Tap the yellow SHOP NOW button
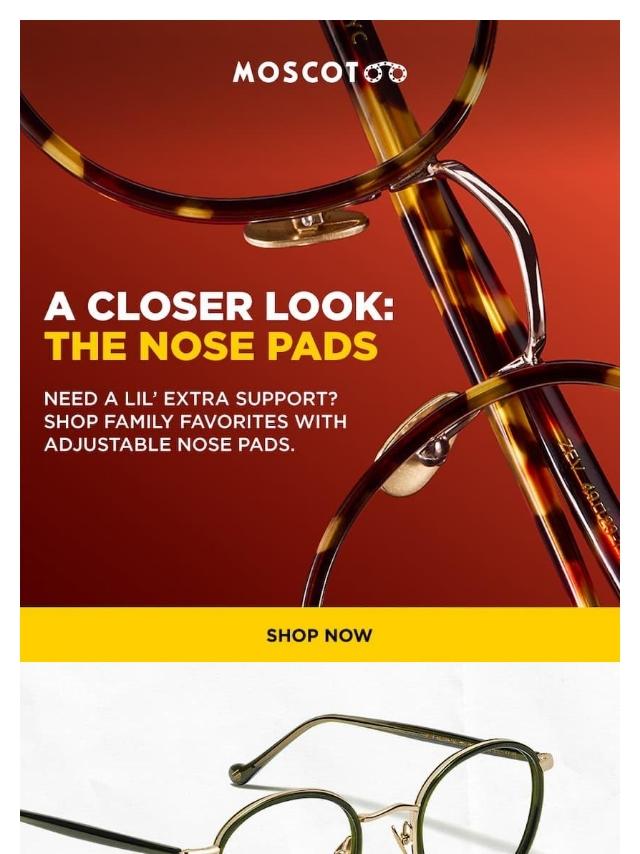 [319, 635]
